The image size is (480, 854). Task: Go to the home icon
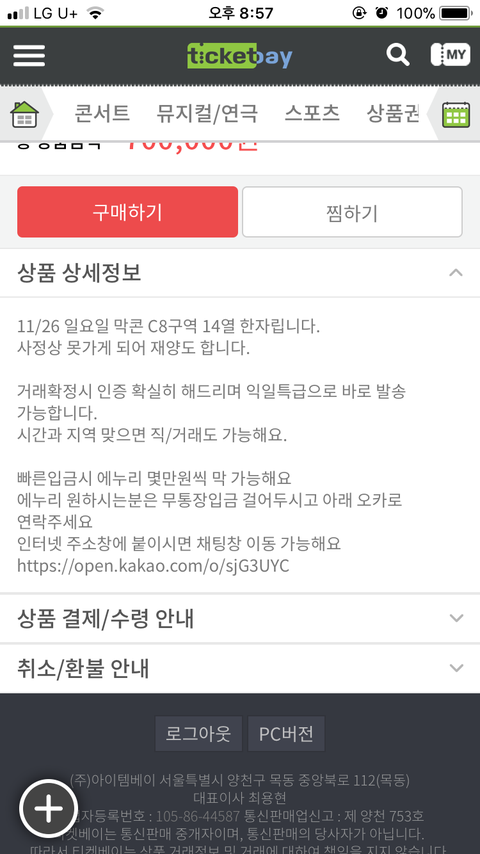point(25,114)
